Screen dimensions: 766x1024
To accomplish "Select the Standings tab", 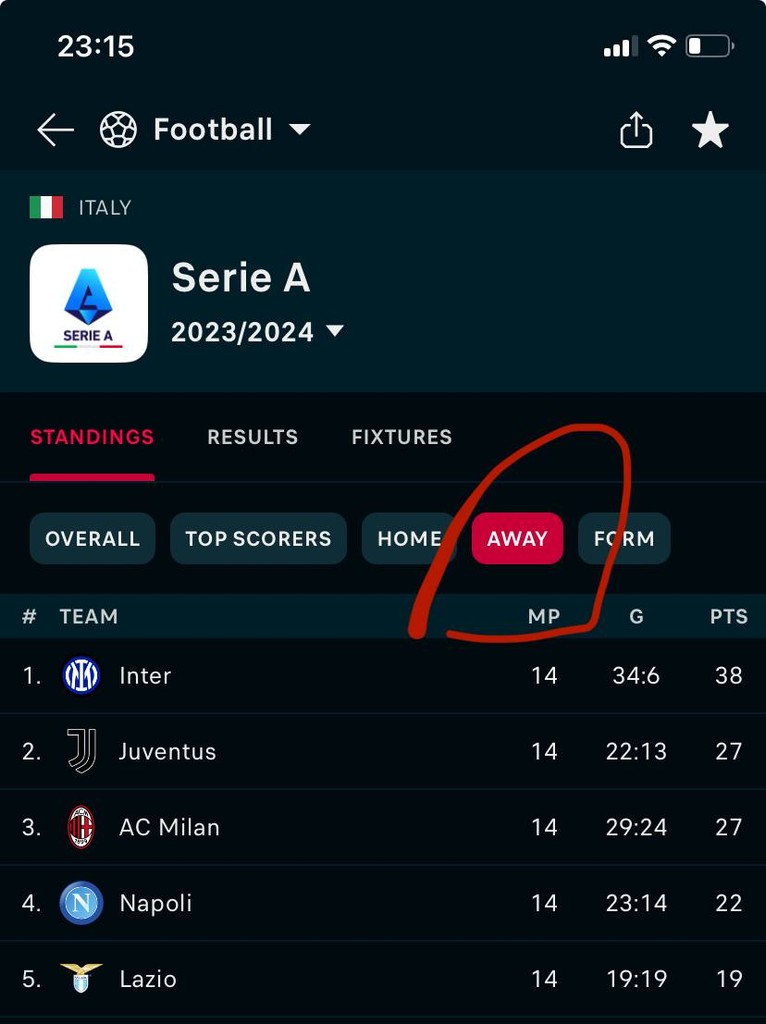I will click(92, 437).
